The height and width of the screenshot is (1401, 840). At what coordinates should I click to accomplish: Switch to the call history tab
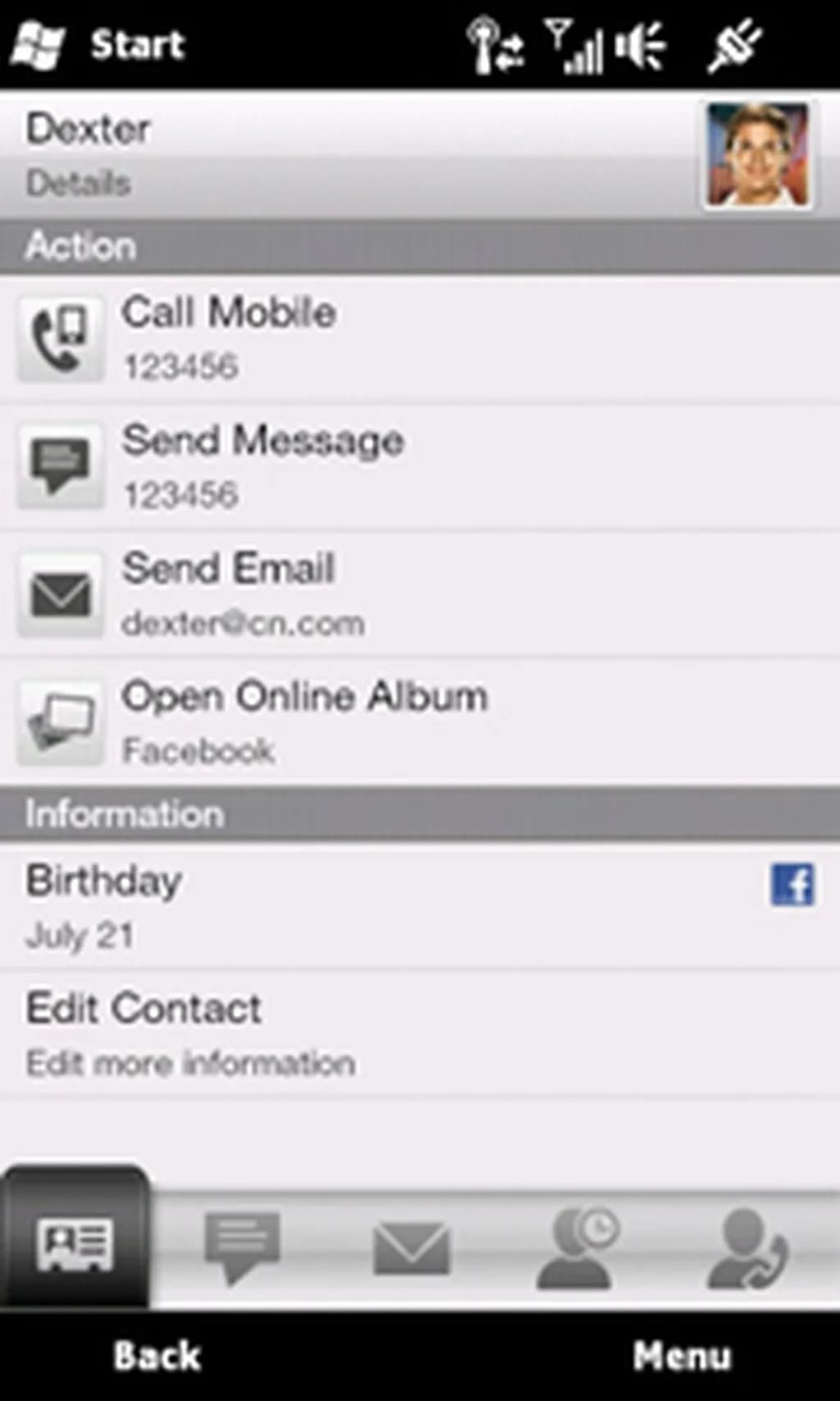(746, 1248)
